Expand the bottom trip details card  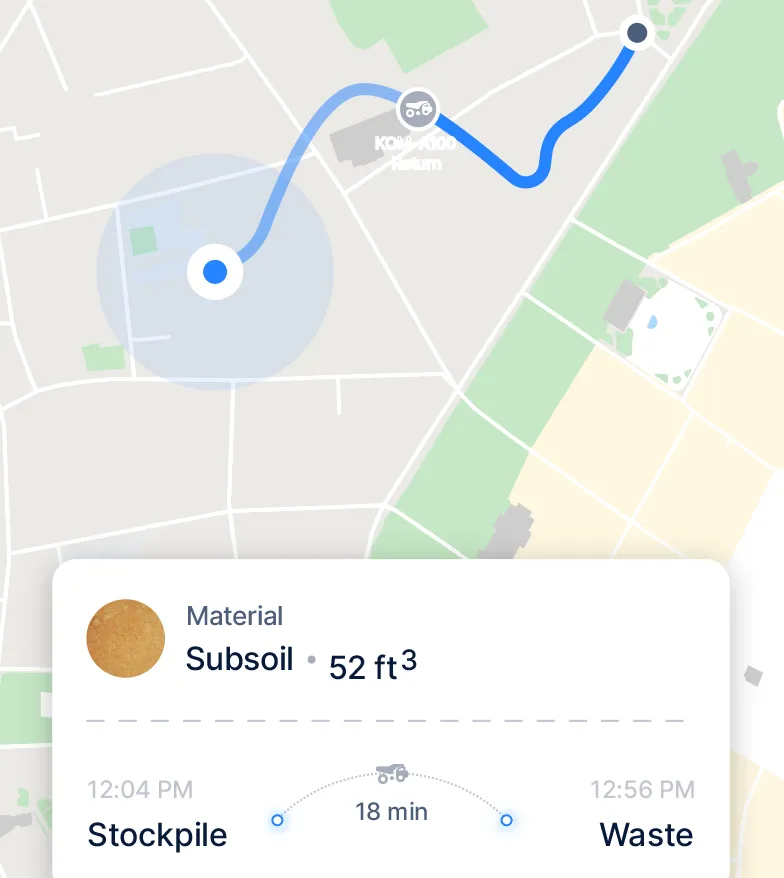point(390,580)
